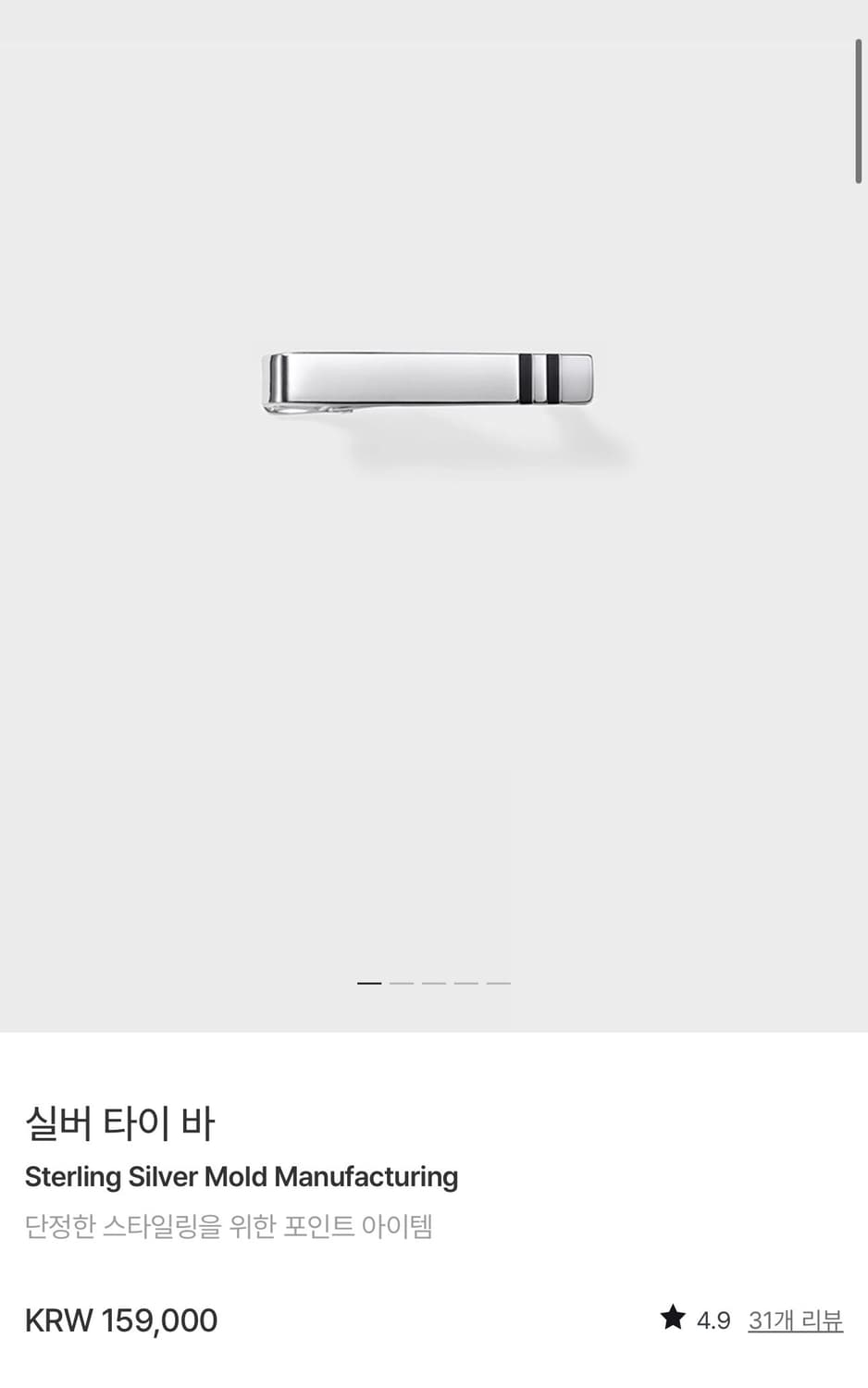Screen dimensions: 868x1388
Task: Click the KRW 159,000 price label
Action: tap(121, 1320)
